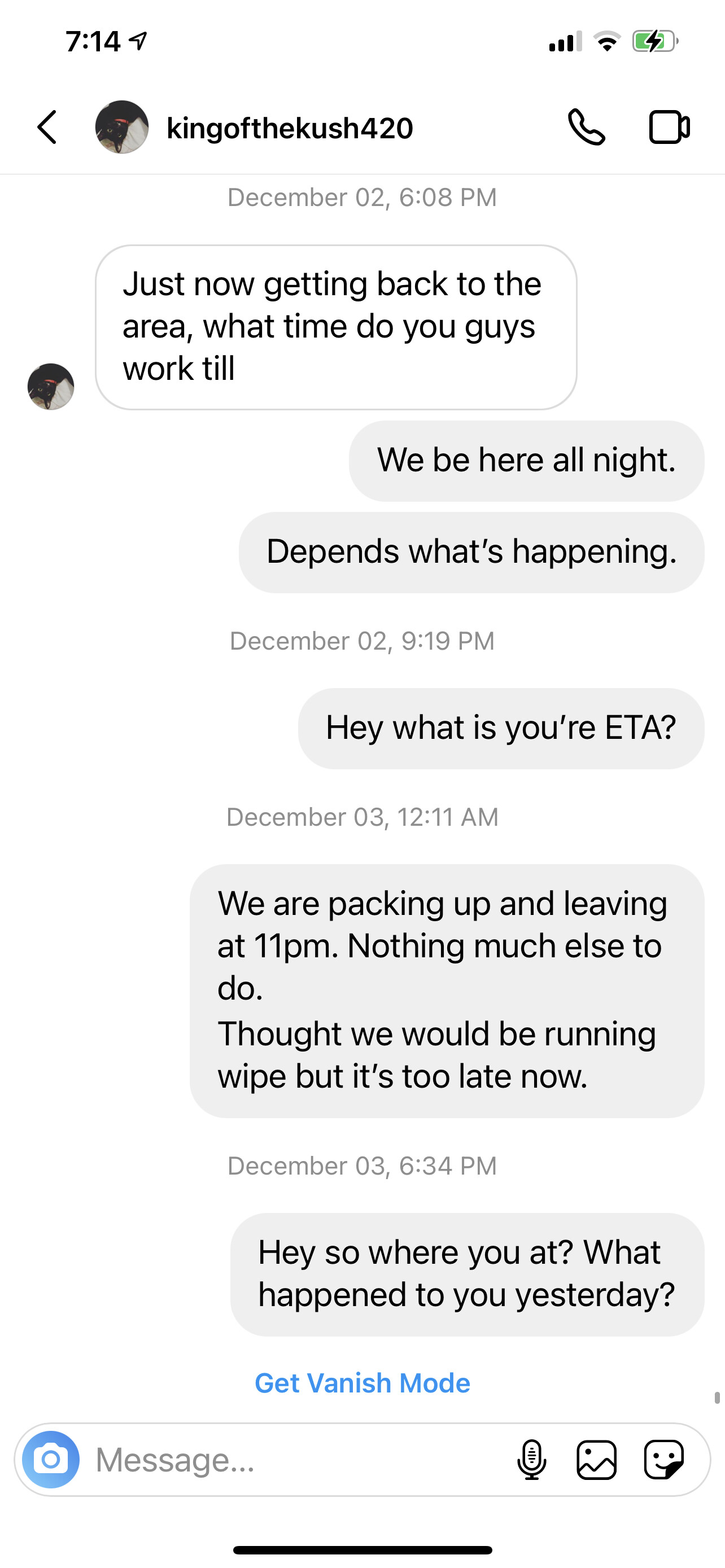
Task: Start a video call
Action: (669, 127)
